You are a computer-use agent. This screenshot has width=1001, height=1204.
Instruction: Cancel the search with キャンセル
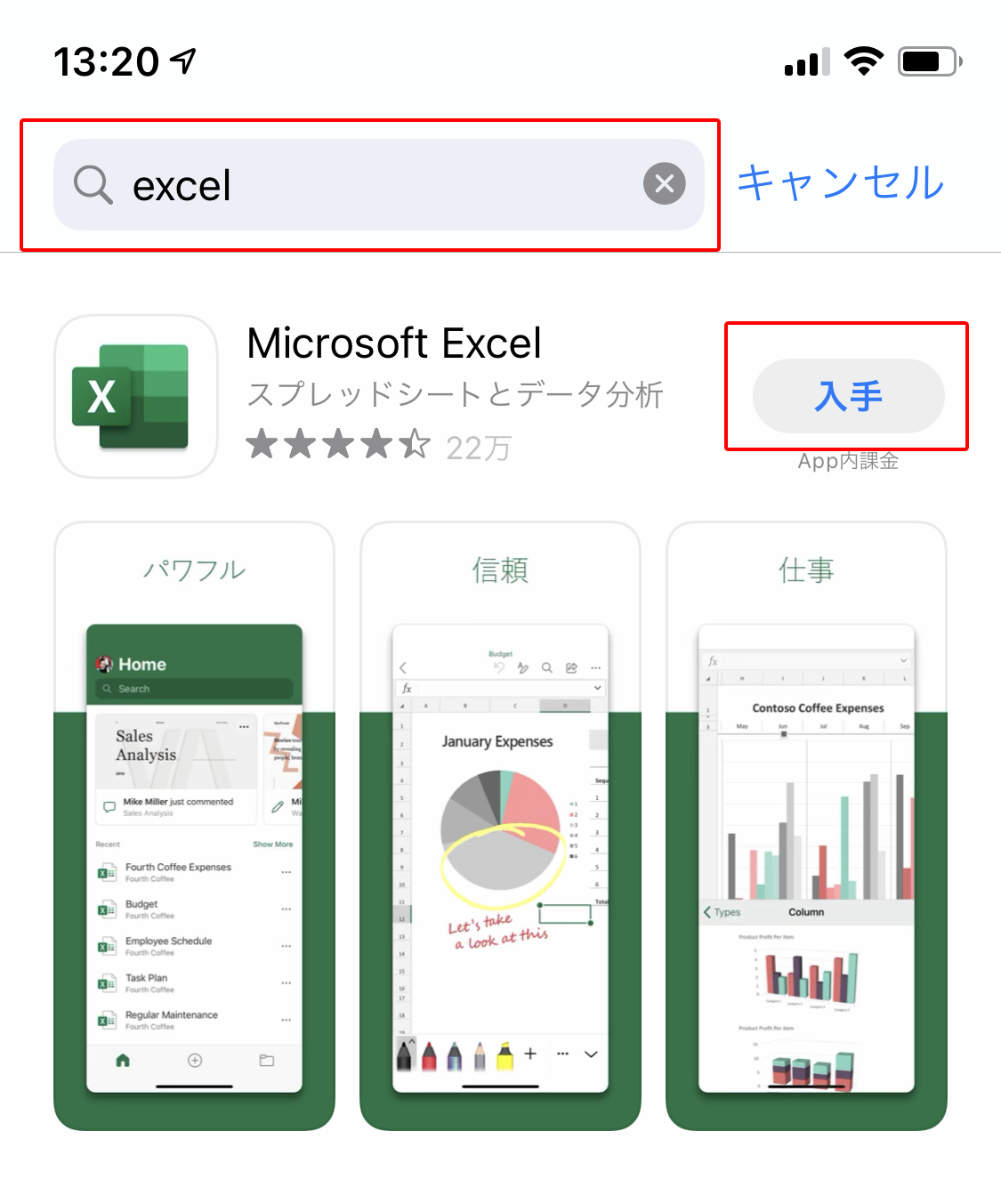[840, 183]
